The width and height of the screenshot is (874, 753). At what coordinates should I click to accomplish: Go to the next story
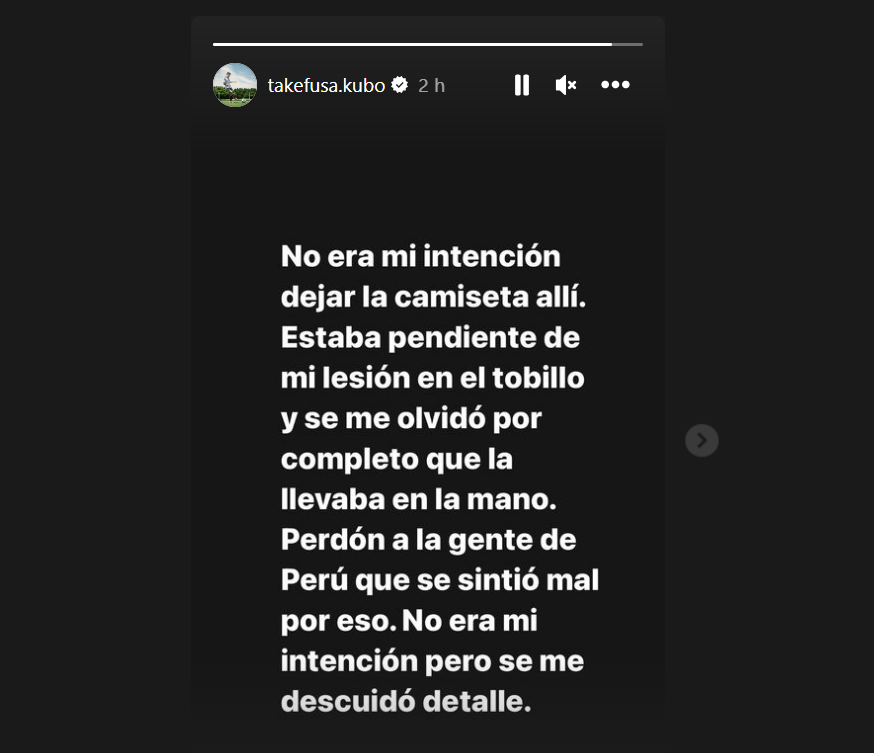click(x=702, y=440)
